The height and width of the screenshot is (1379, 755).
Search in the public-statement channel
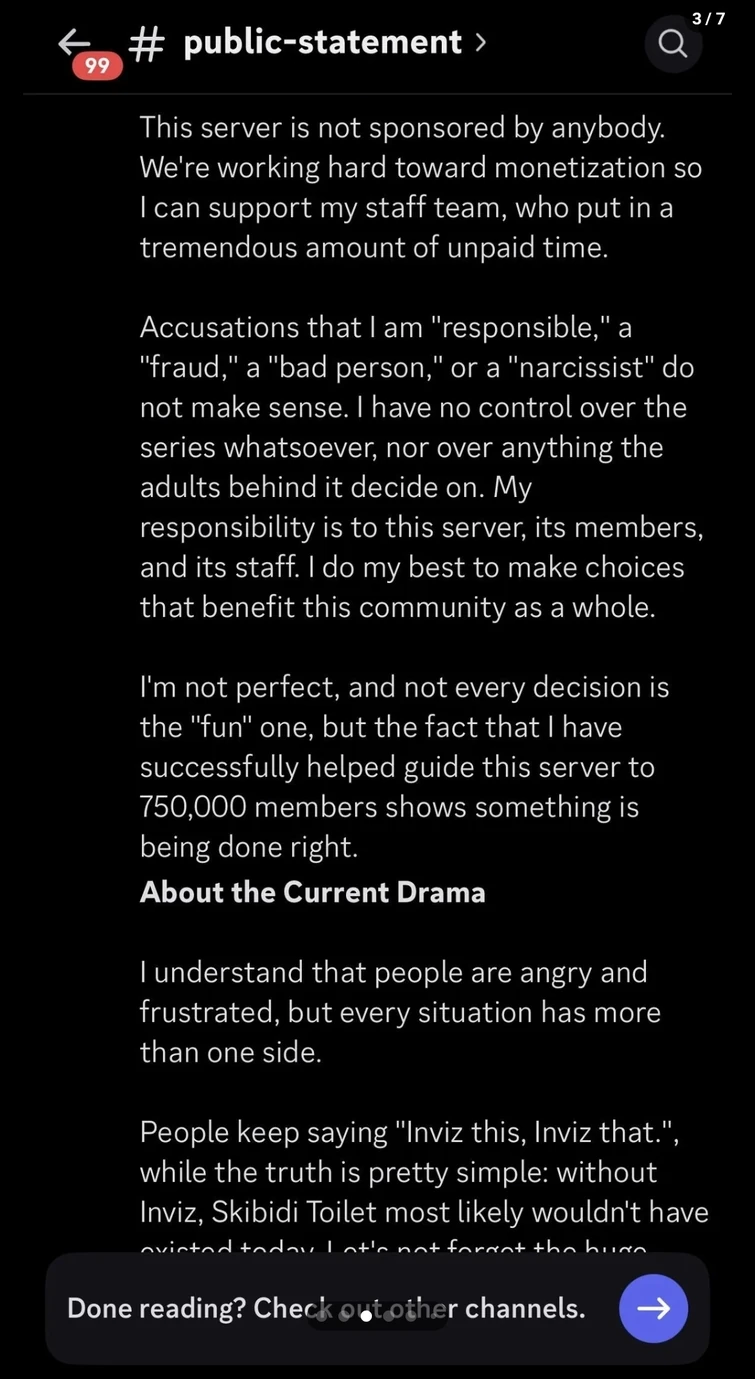(x=673, y=44)
